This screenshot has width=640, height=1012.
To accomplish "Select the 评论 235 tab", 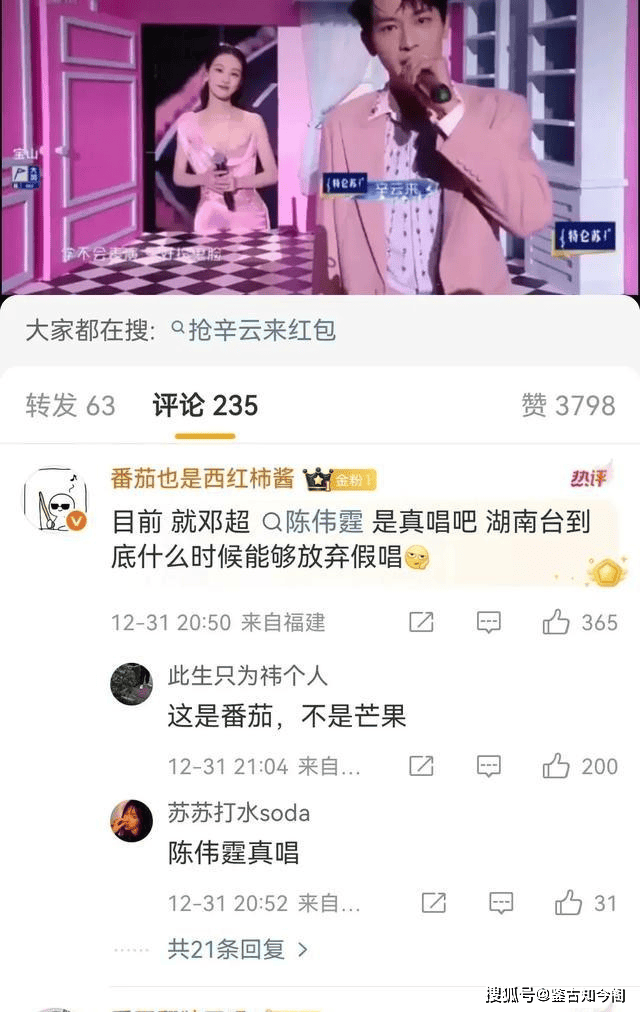I will click(205, 405).
